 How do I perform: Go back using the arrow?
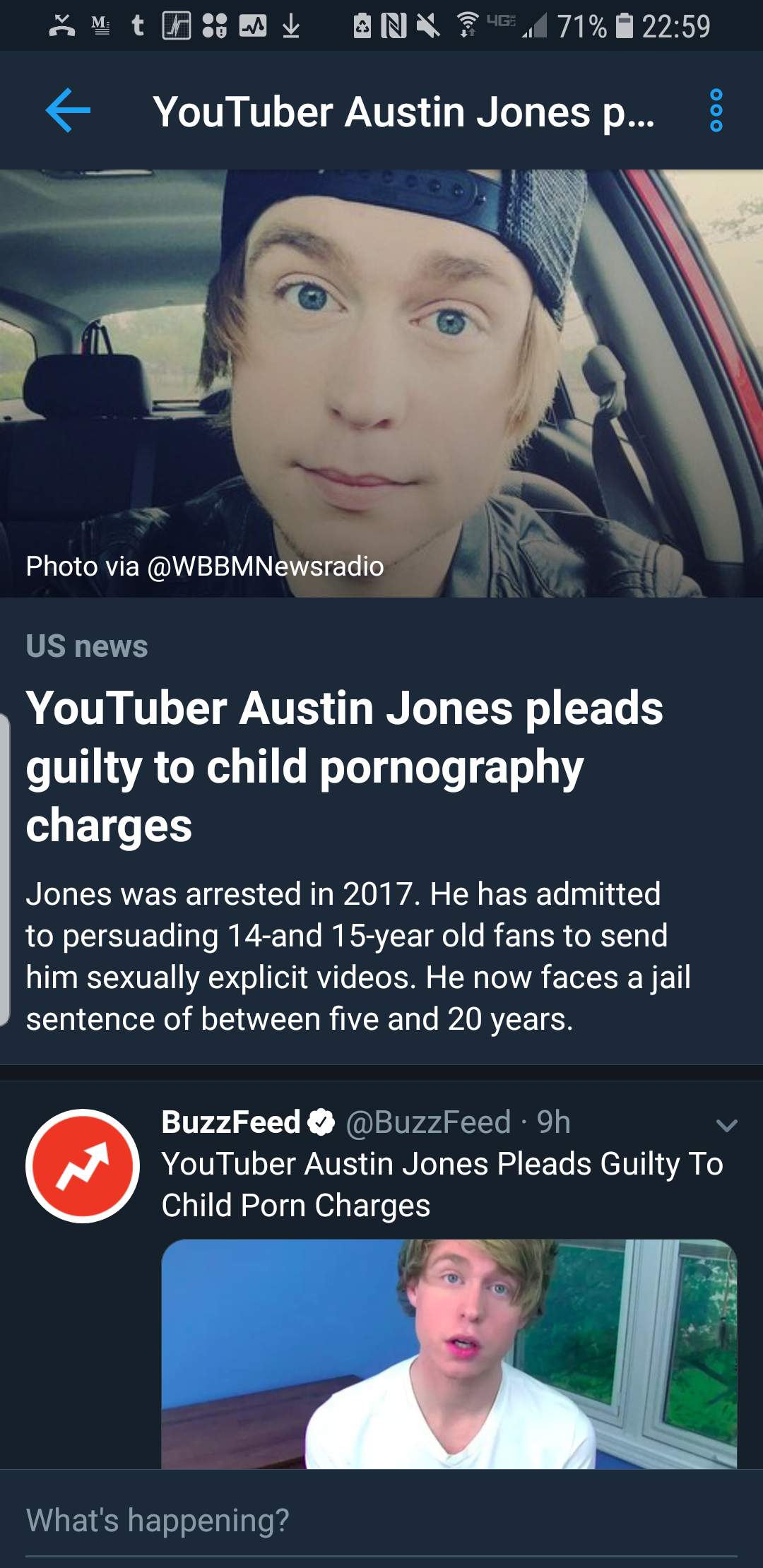68,111
